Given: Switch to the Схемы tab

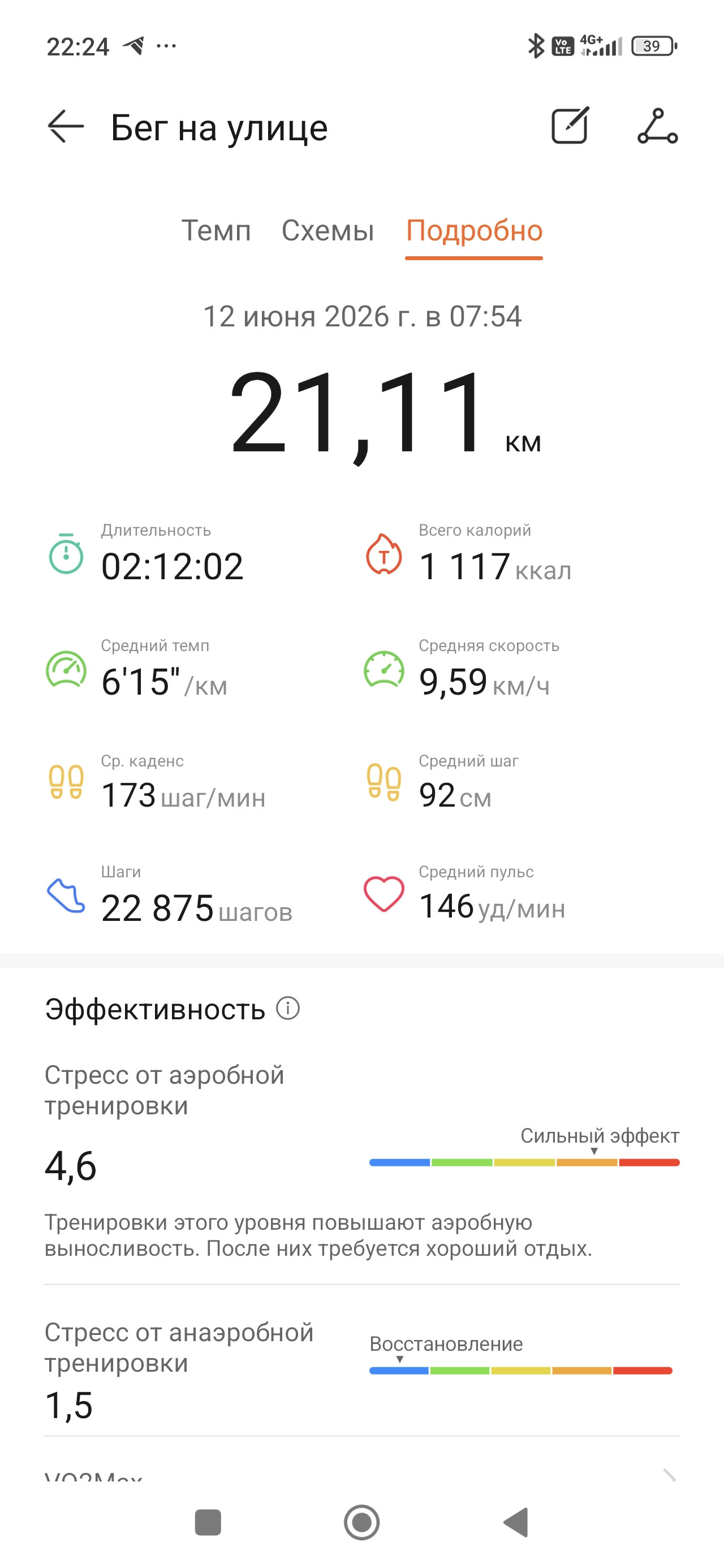Looking at the screenshot, I should [x=327, y=231].
